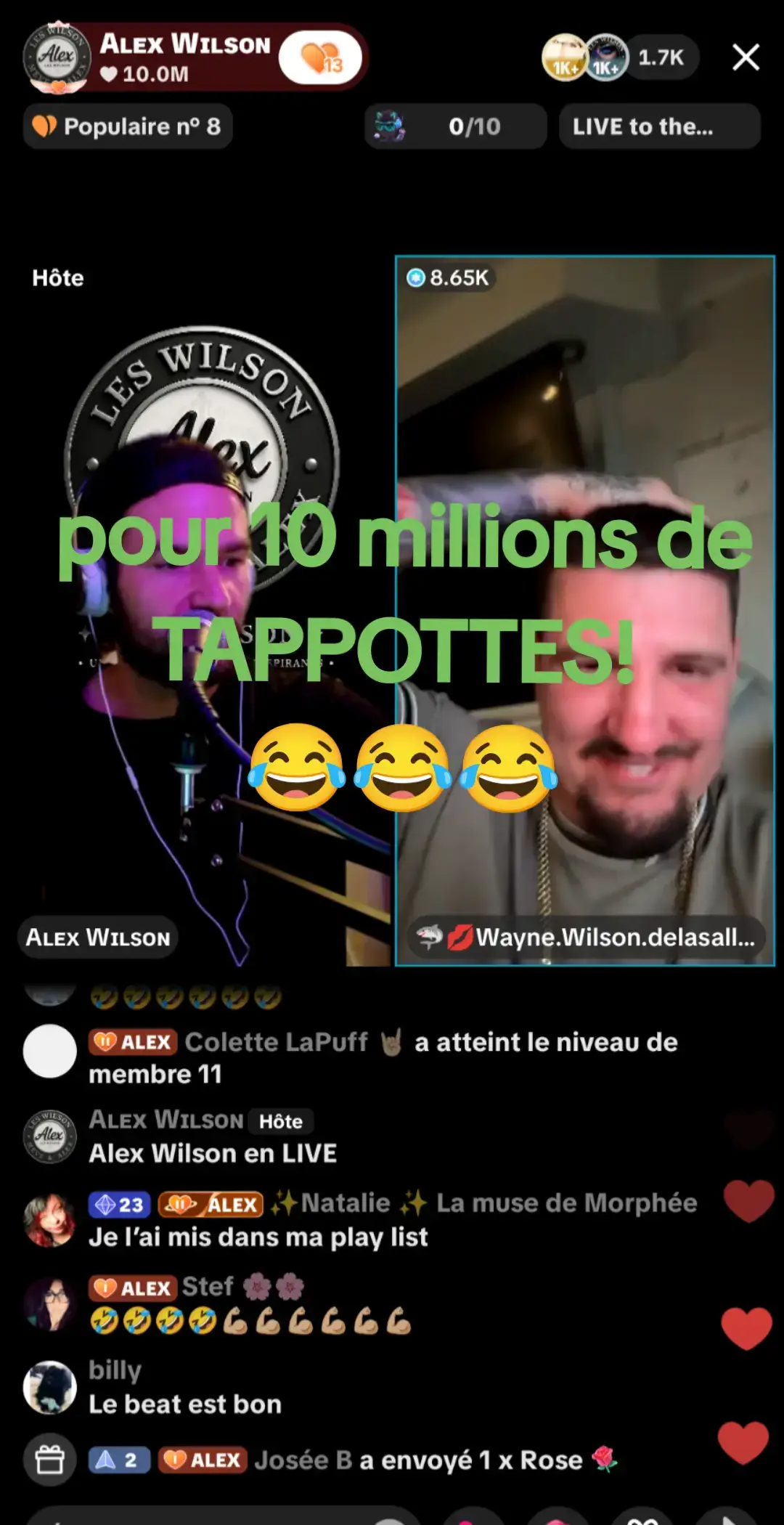784x1525 pixels.
Task: Tap the gift box icon beside Josée B
Action: coord(49,1460)
